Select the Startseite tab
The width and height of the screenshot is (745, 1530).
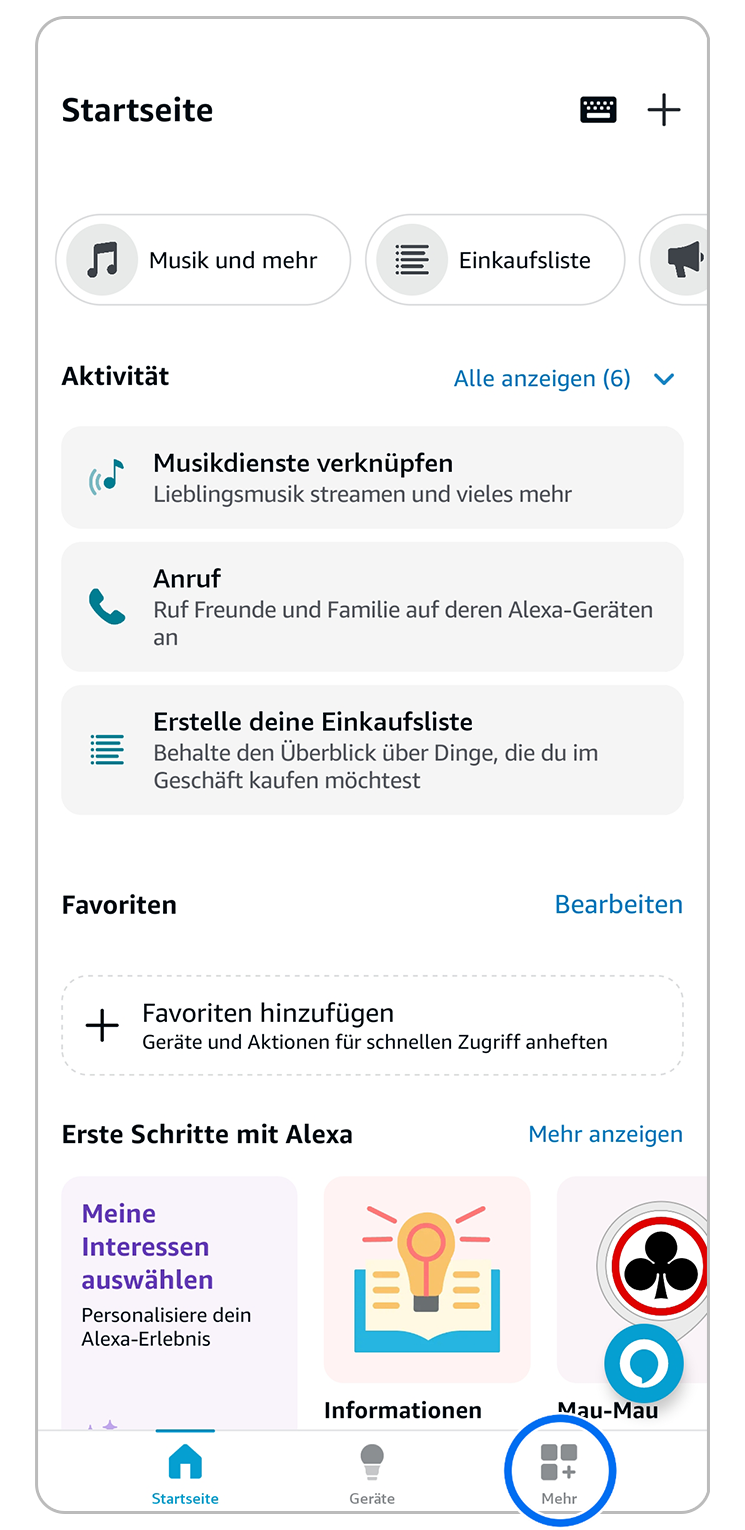coord(185,1474)
